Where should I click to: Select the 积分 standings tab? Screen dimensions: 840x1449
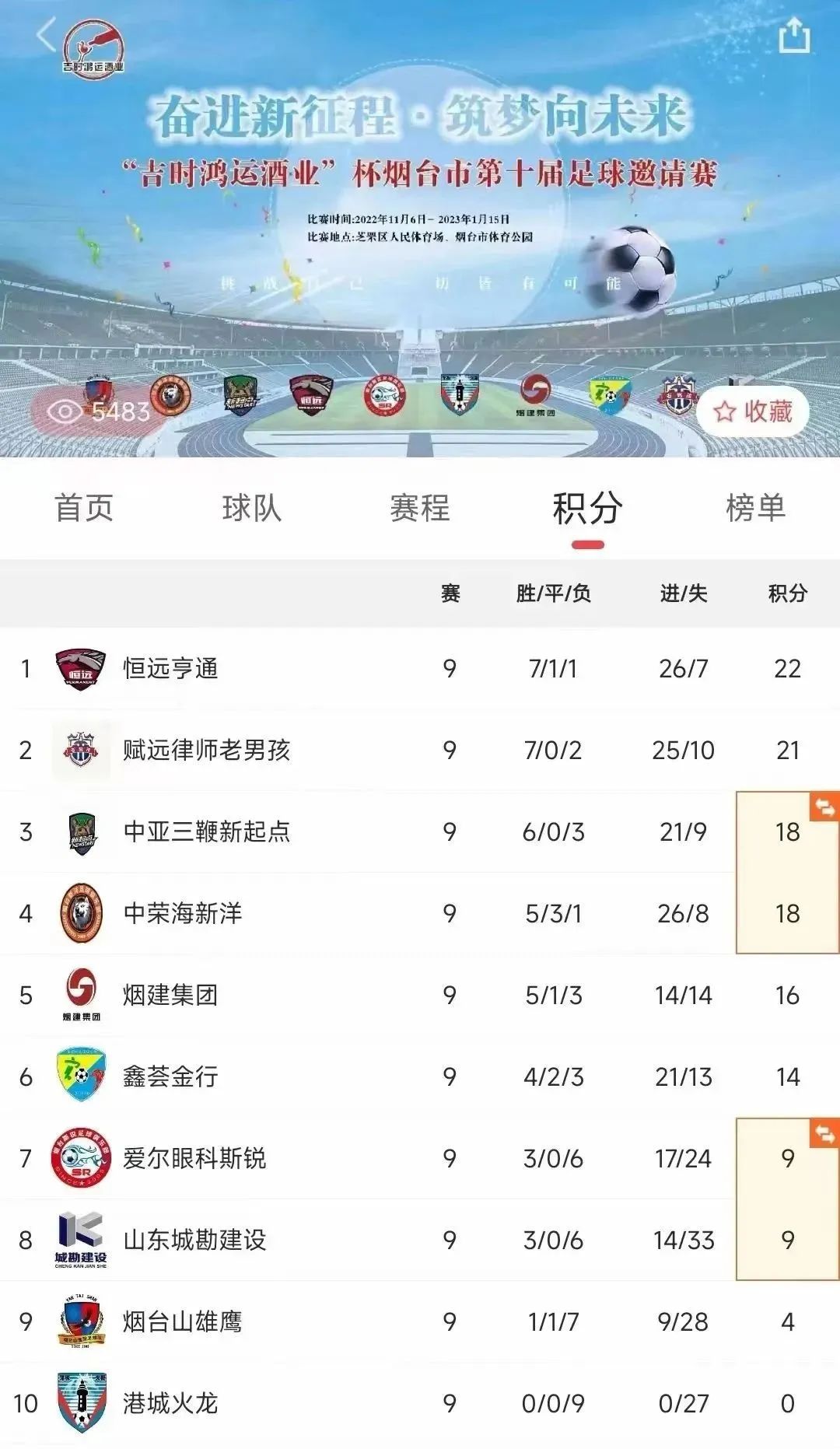pos(587,509)
